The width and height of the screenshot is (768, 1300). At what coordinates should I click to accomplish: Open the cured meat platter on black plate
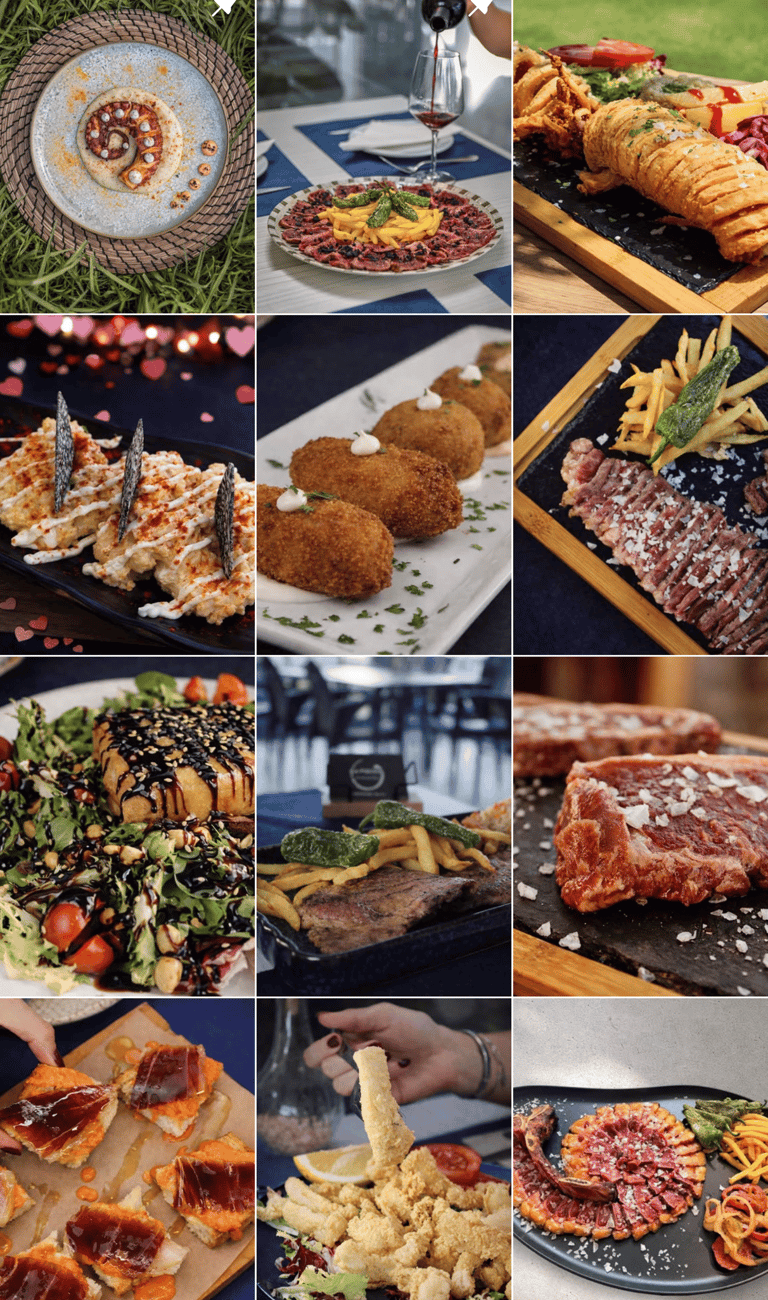pos(641,1150)
